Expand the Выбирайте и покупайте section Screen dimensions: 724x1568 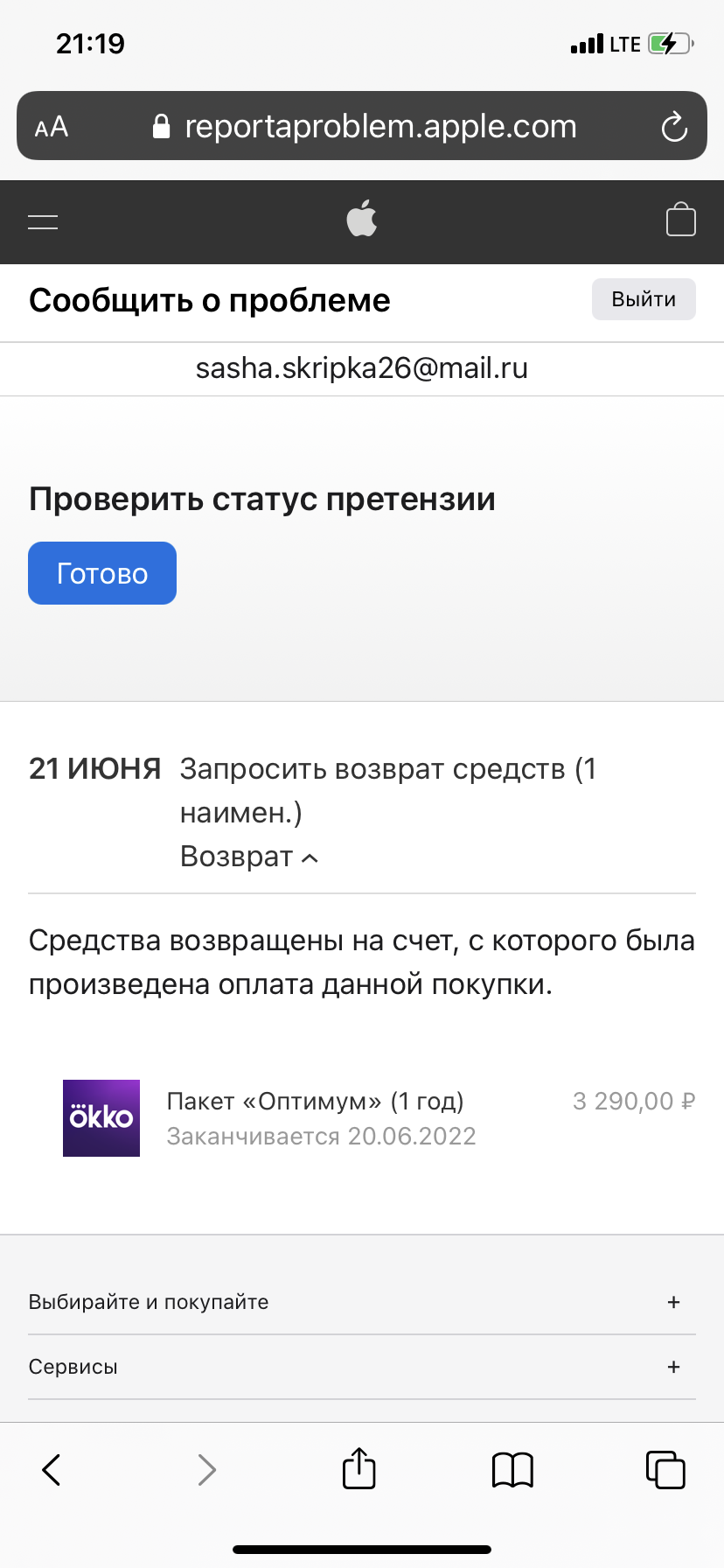(362, 1302)
